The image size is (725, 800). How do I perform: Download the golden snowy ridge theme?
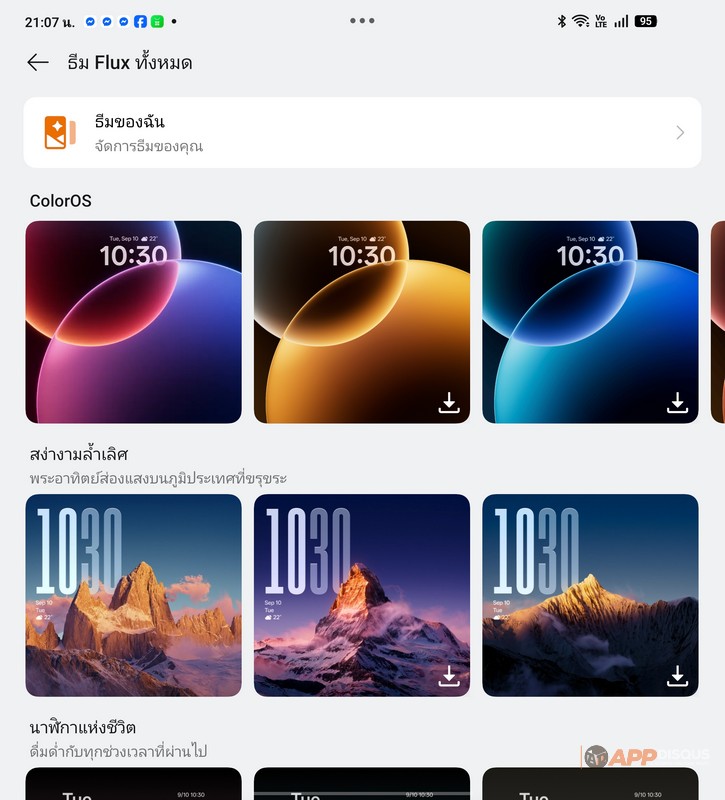click(677, 677)
